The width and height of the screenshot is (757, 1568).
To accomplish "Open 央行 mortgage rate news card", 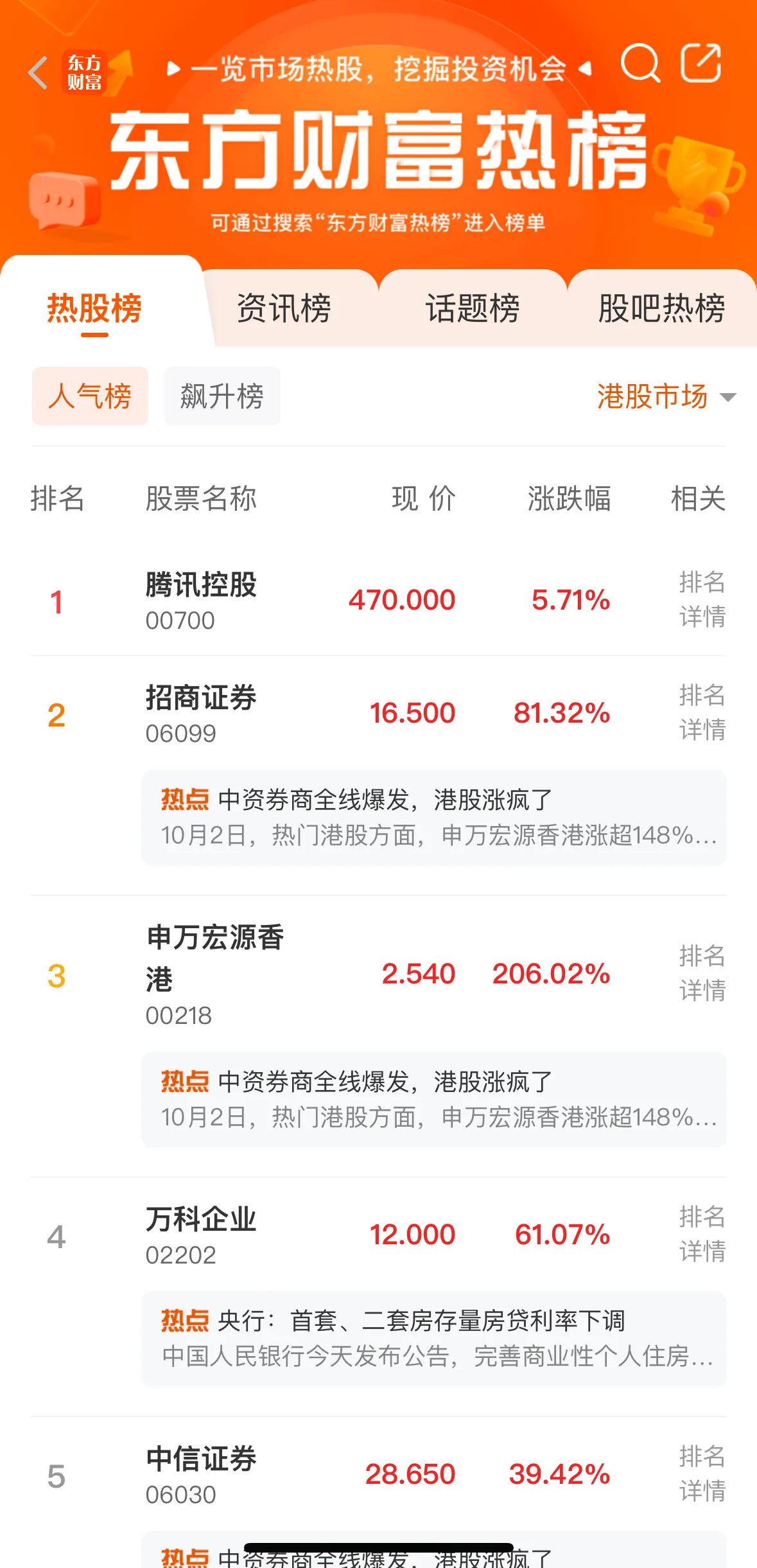I will pyautogui.click(x=434, y=1339).
